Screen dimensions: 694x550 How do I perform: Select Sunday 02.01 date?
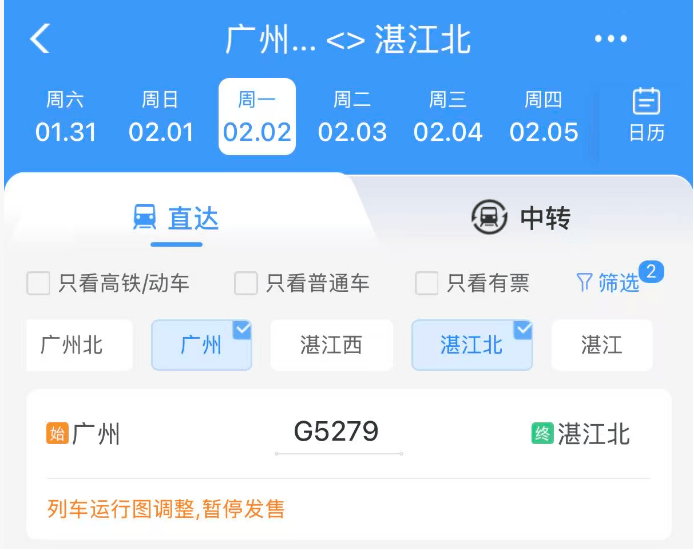tap(161, 117)
